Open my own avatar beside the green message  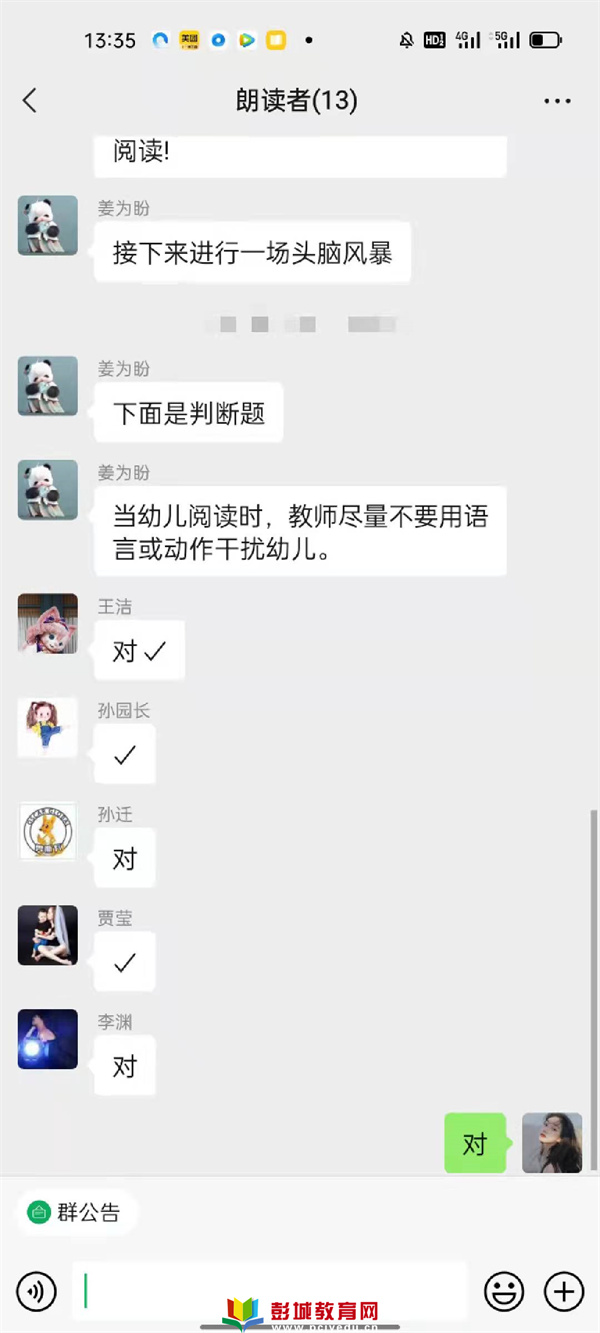click(552, 1143)
